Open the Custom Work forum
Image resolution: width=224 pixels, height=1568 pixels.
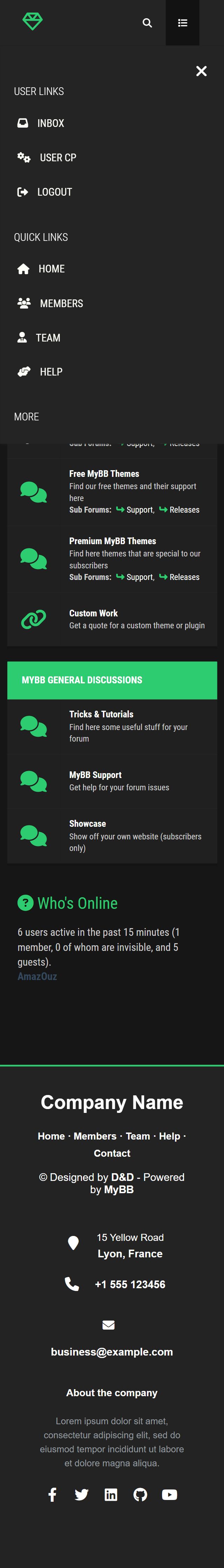coord(93,613)
